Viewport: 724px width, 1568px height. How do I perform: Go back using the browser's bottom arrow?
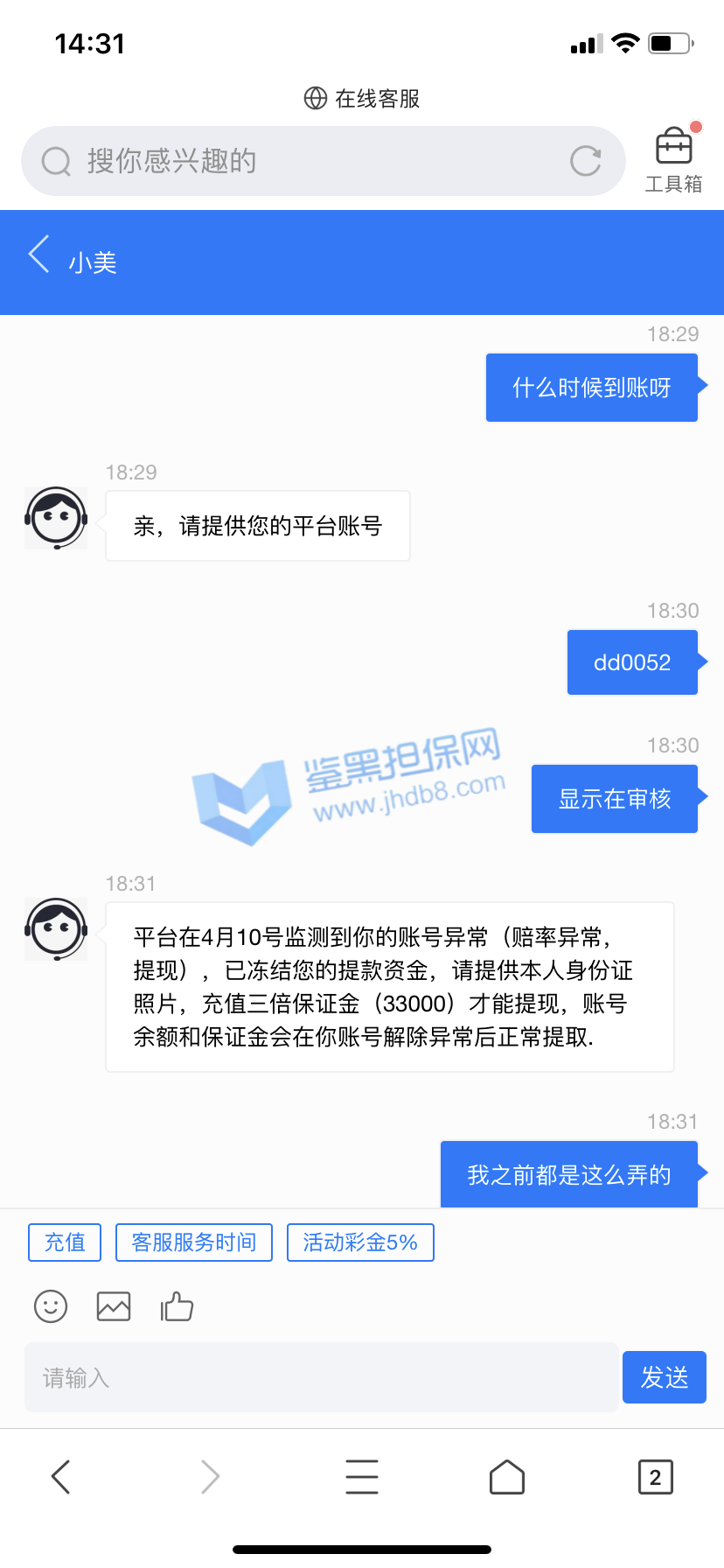tap(60, 1477)
